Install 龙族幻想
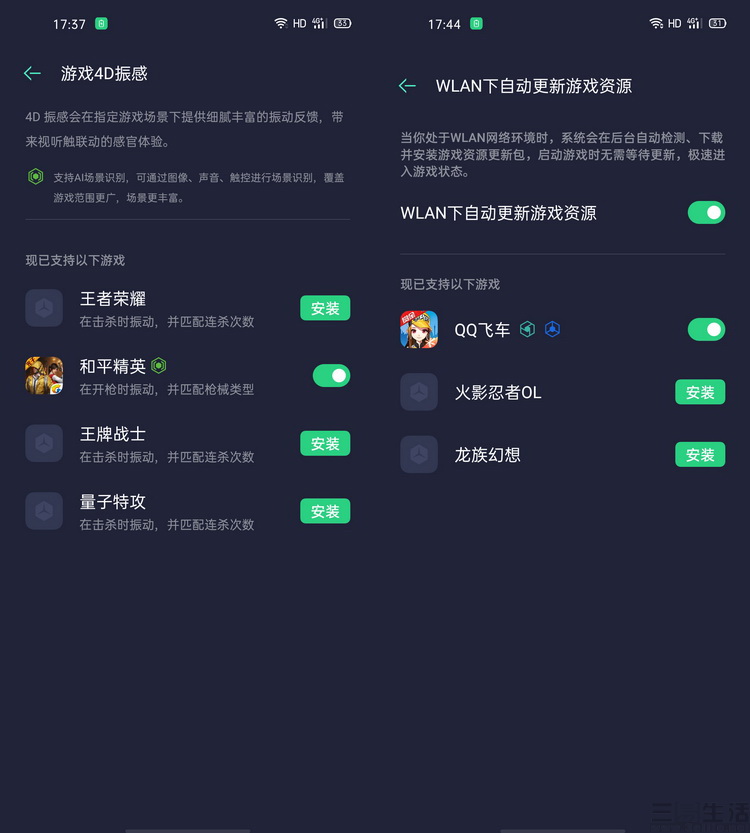This screenshot has width=750, height=833. (700, 454)
